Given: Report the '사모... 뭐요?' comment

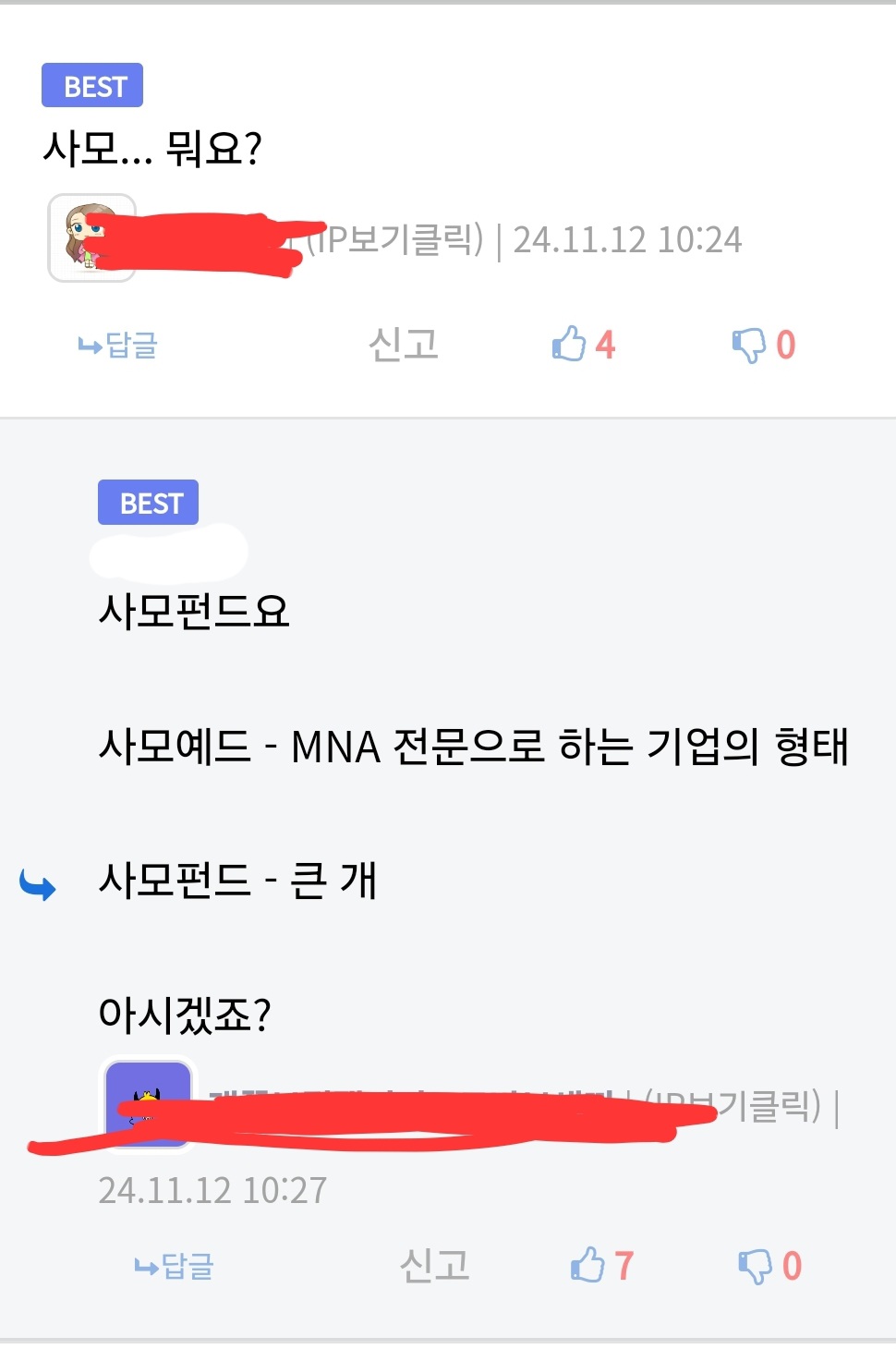Looking at the screenshot, I should (403, 345).
